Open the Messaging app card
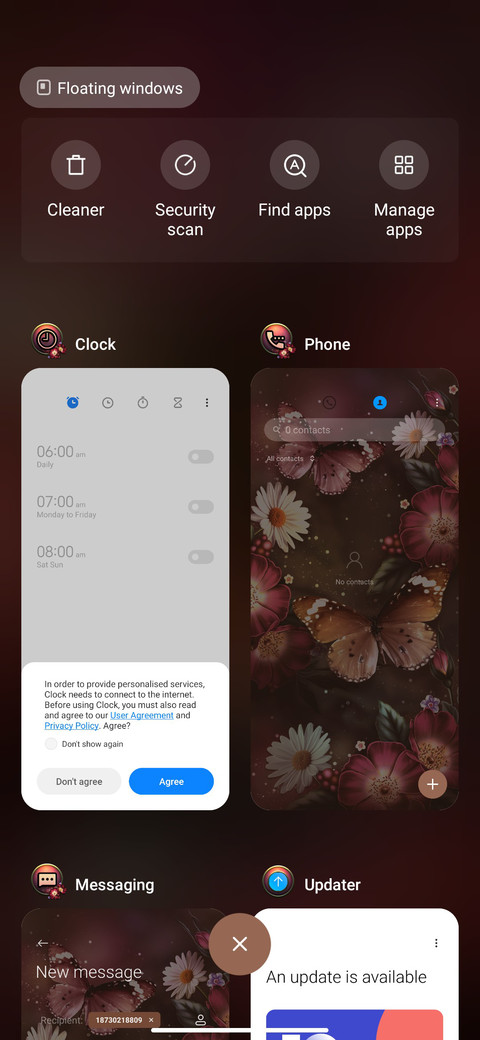This screenshot has height=1040, width=480. 125,974
